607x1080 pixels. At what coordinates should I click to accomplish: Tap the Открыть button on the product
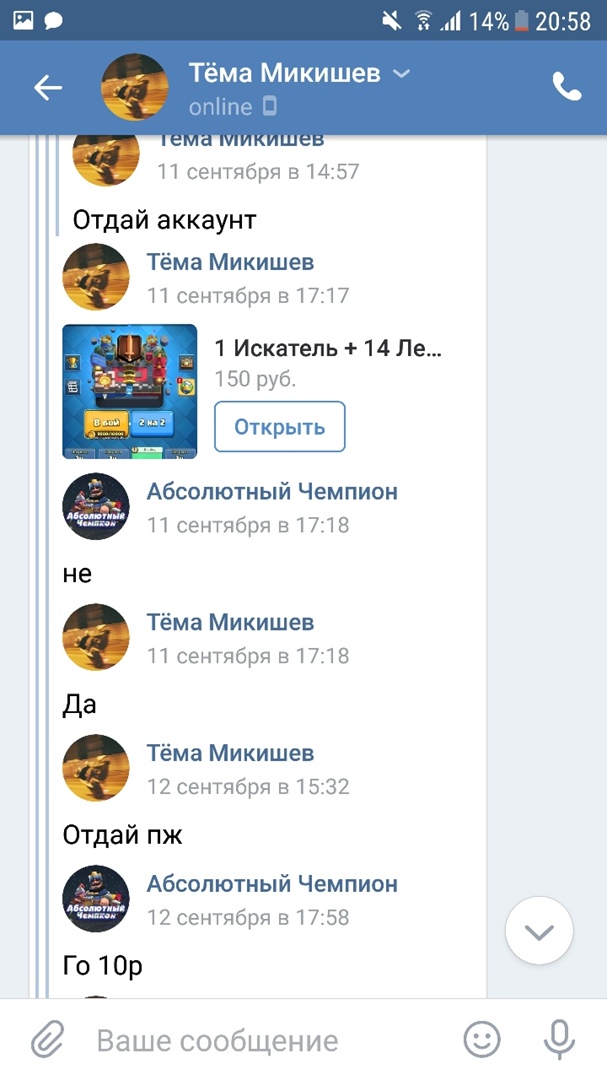click(x=279, y=427)
